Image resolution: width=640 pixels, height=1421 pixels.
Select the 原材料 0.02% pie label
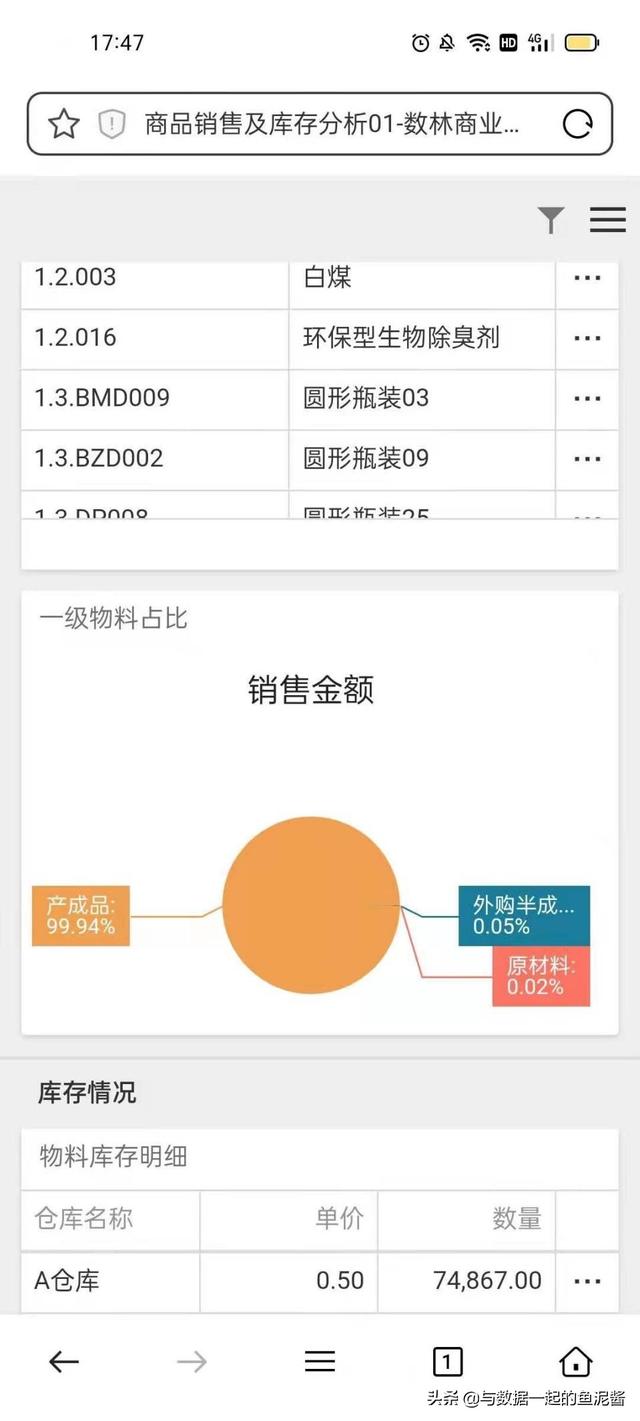click(540, 976)
